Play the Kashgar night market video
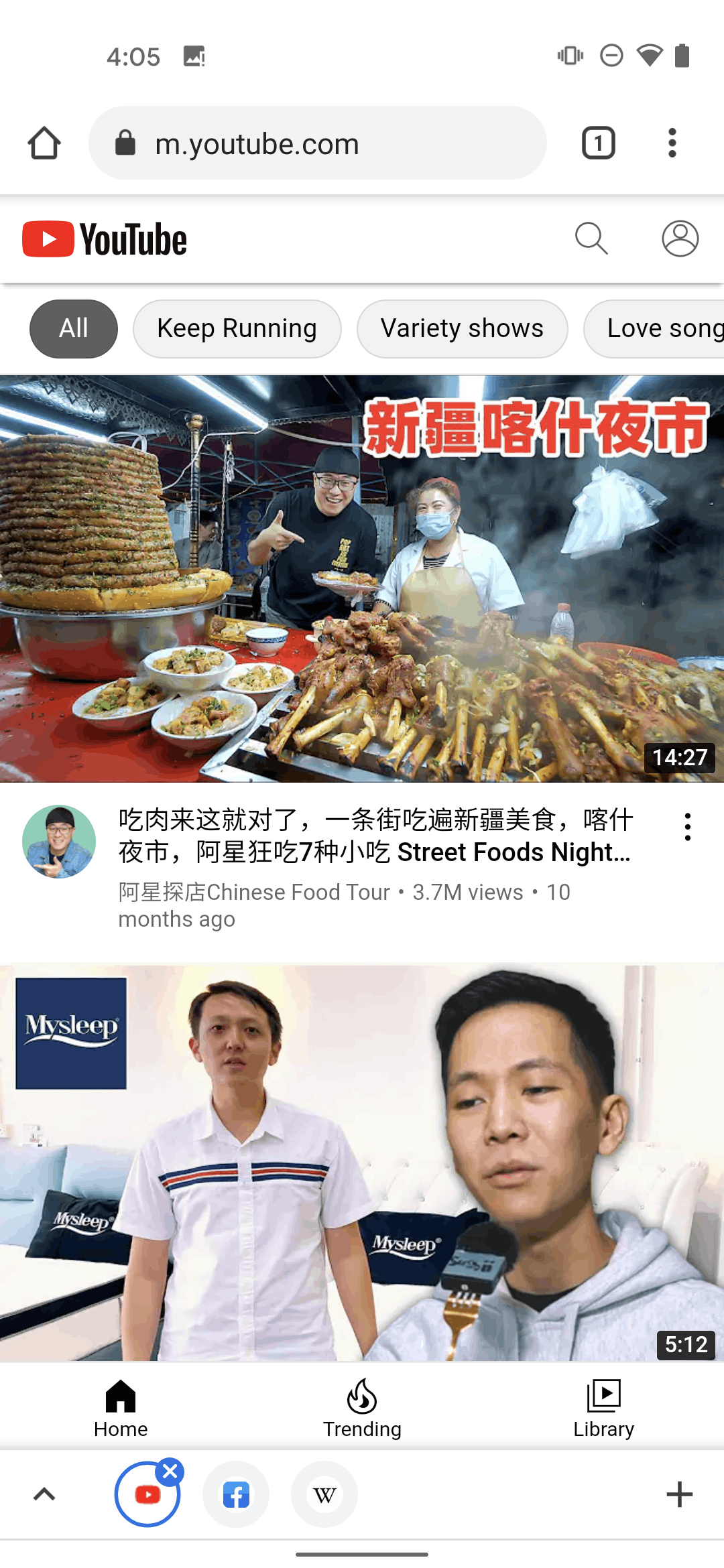724x1568 pixels. pos(362,579)
